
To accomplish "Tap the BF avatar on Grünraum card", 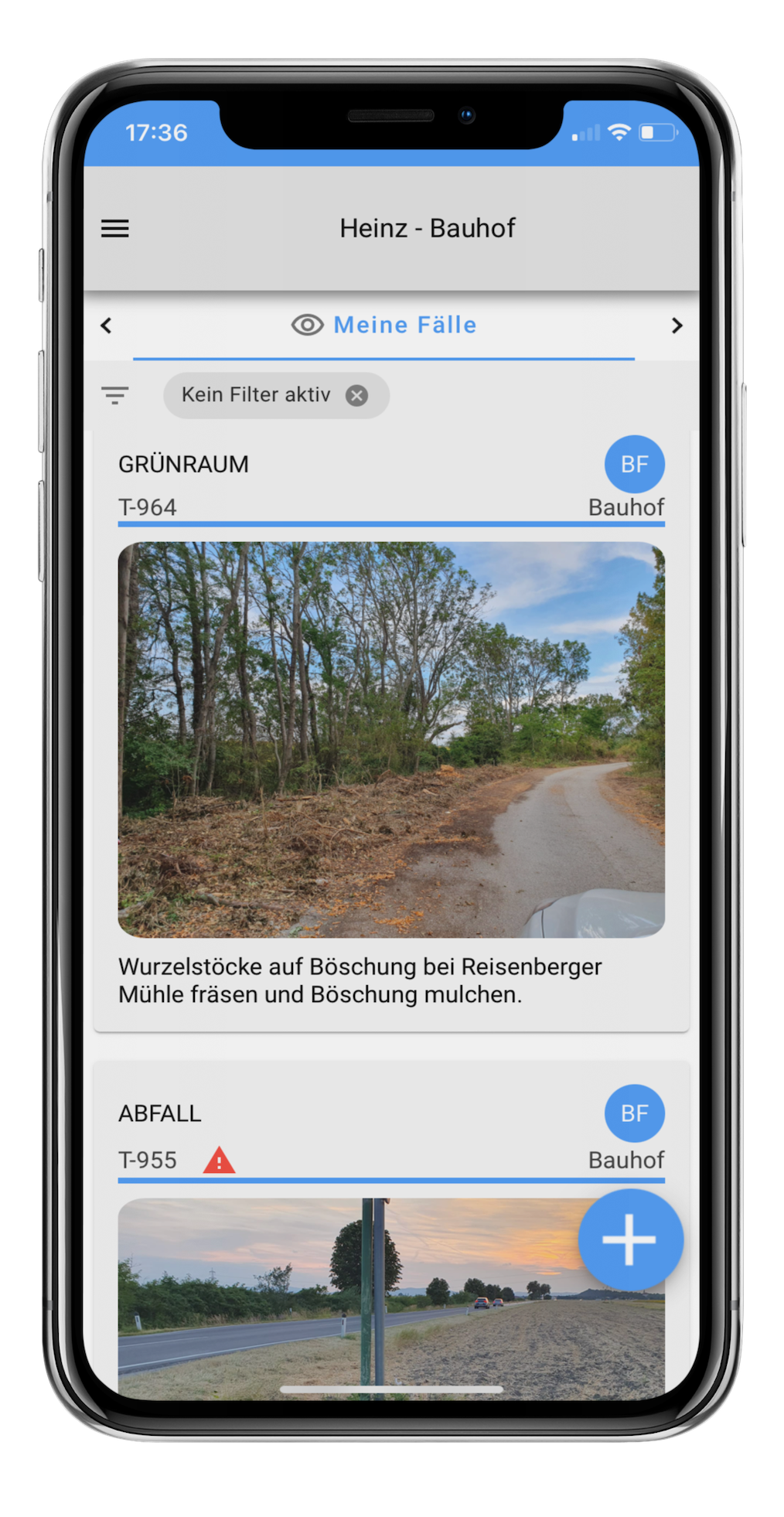I will 634,464.
